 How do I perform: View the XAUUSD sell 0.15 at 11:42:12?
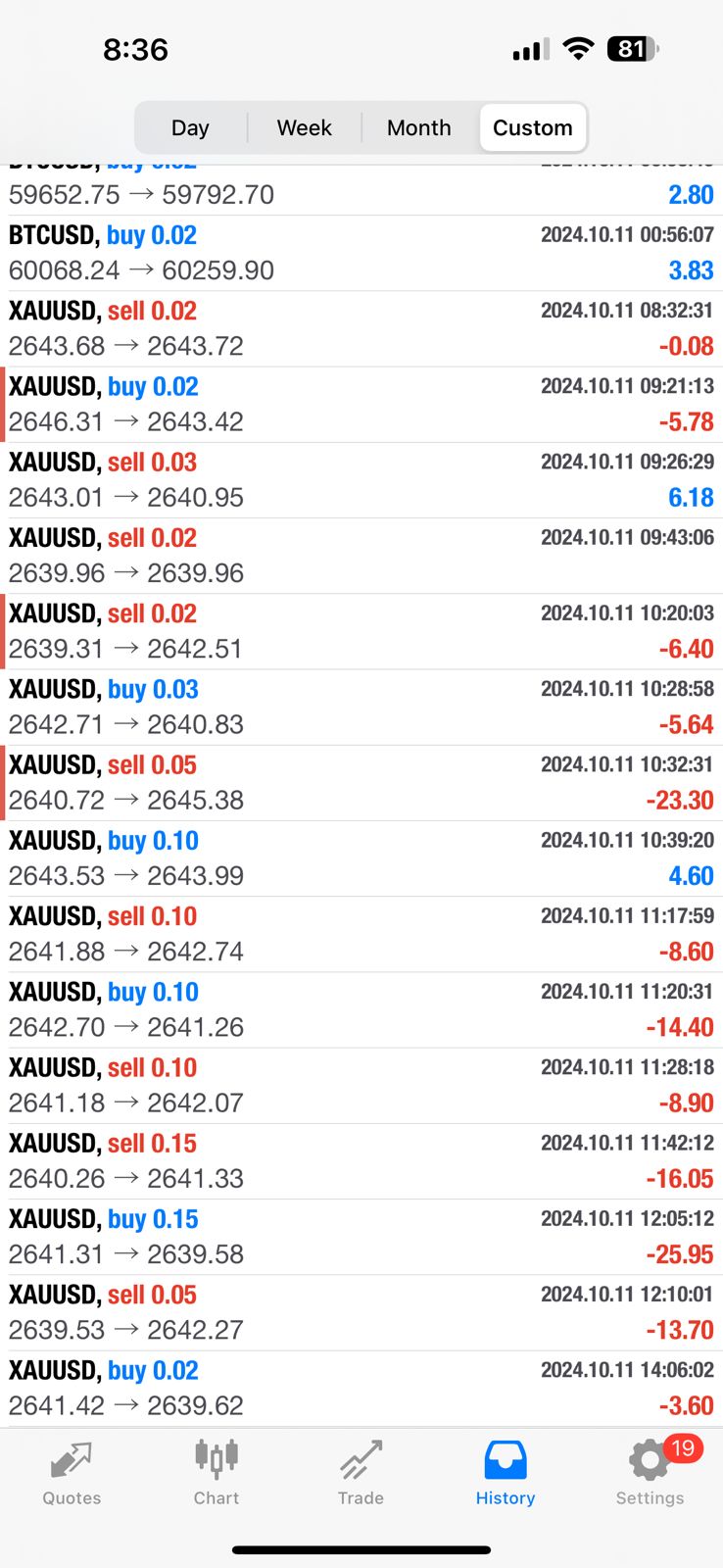coord(361,1160)
